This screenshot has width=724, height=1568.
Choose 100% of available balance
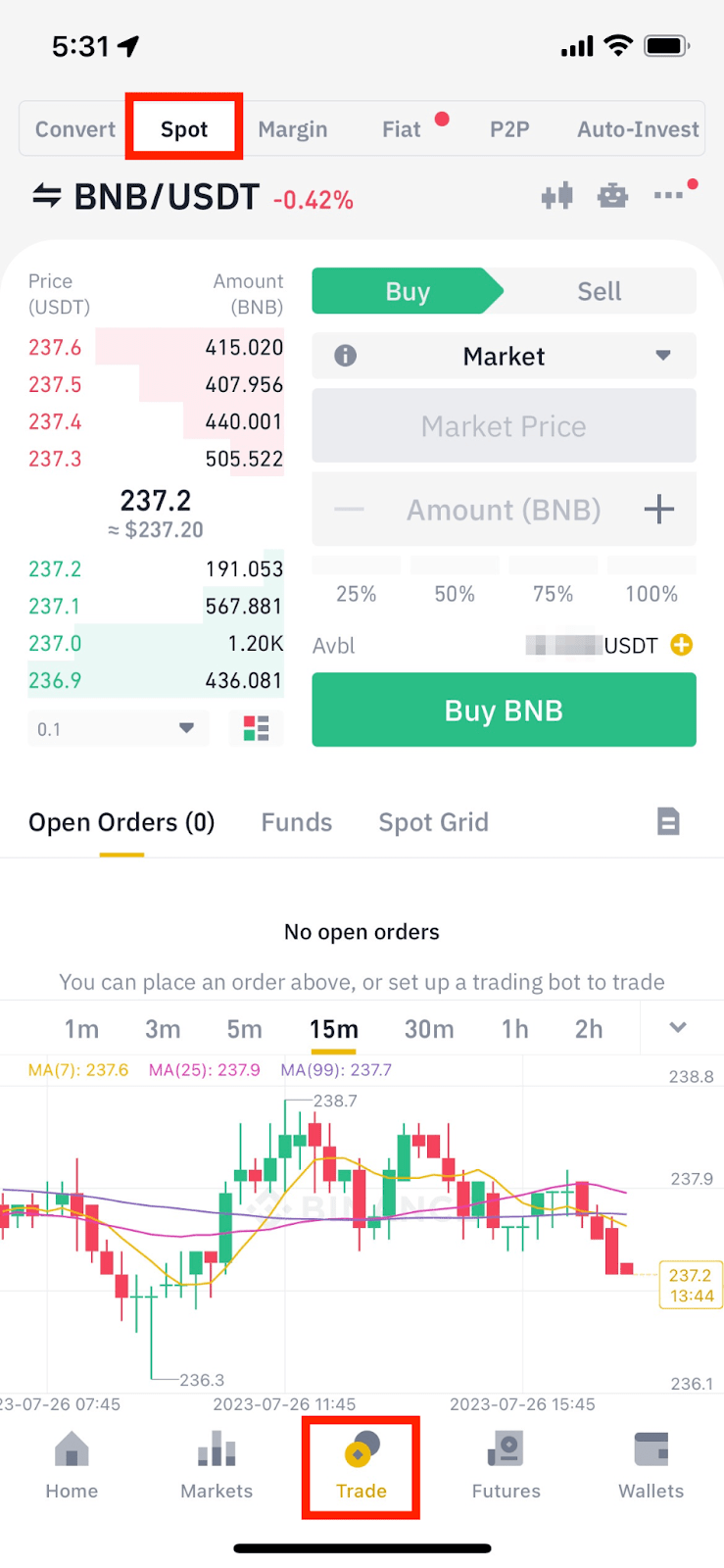click(651, 594)
